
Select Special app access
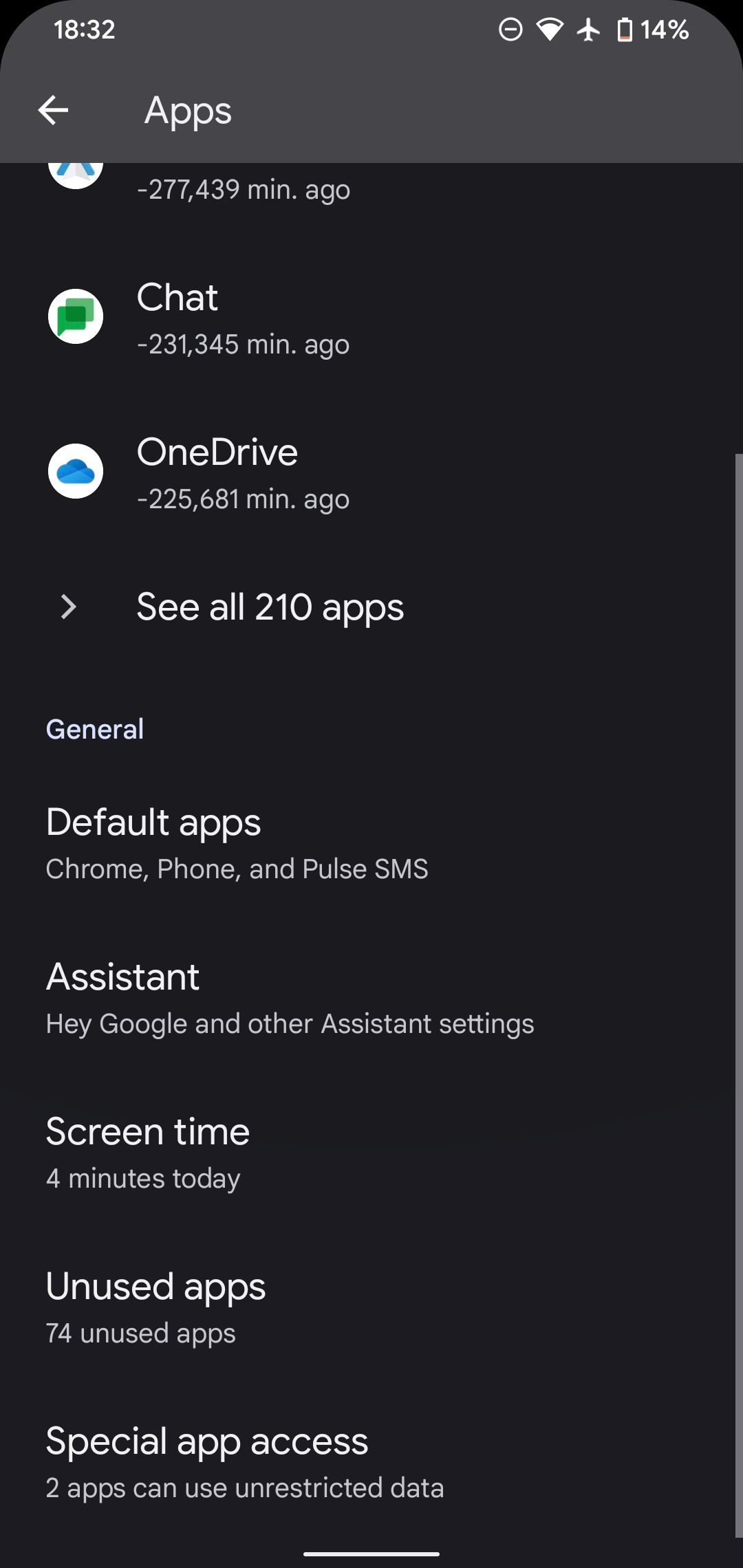(x=206, y=1441)
